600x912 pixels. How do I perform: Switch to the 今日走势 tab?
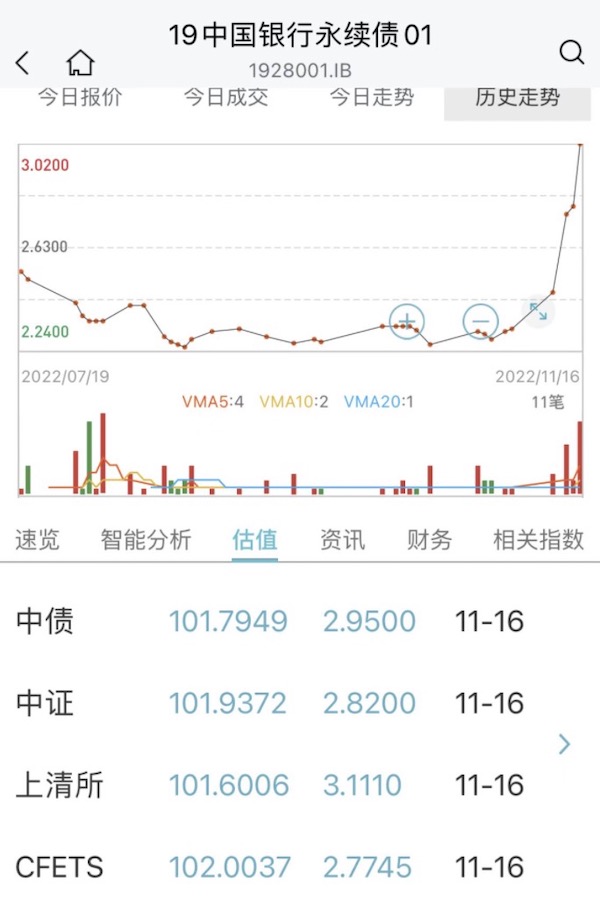[x=371, y=98]
